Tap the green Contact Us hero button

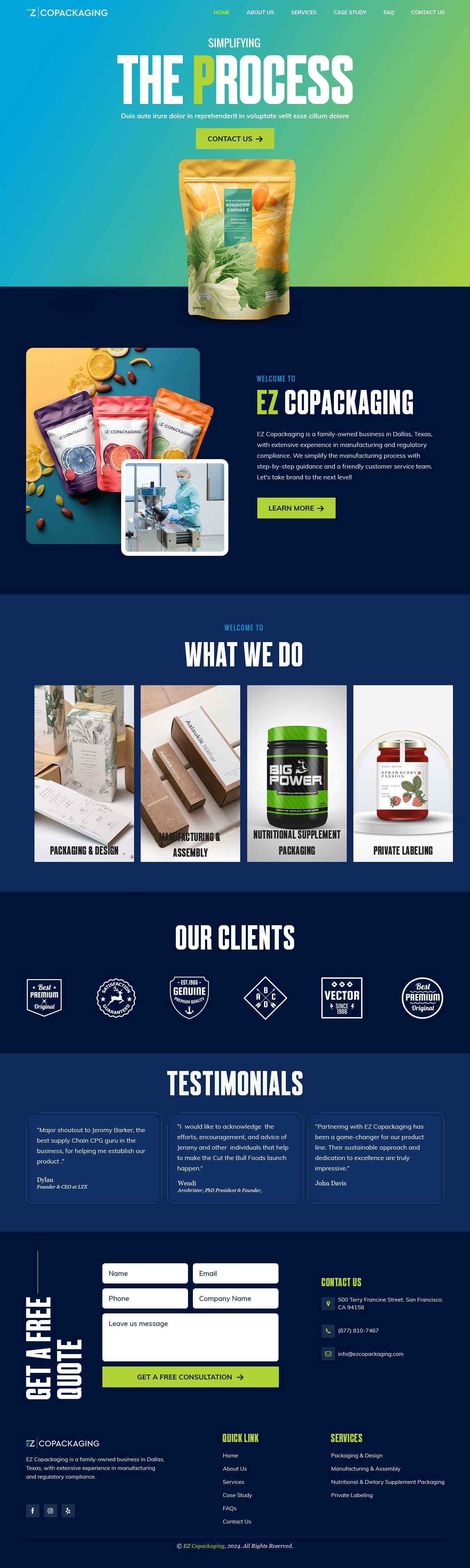235,139
